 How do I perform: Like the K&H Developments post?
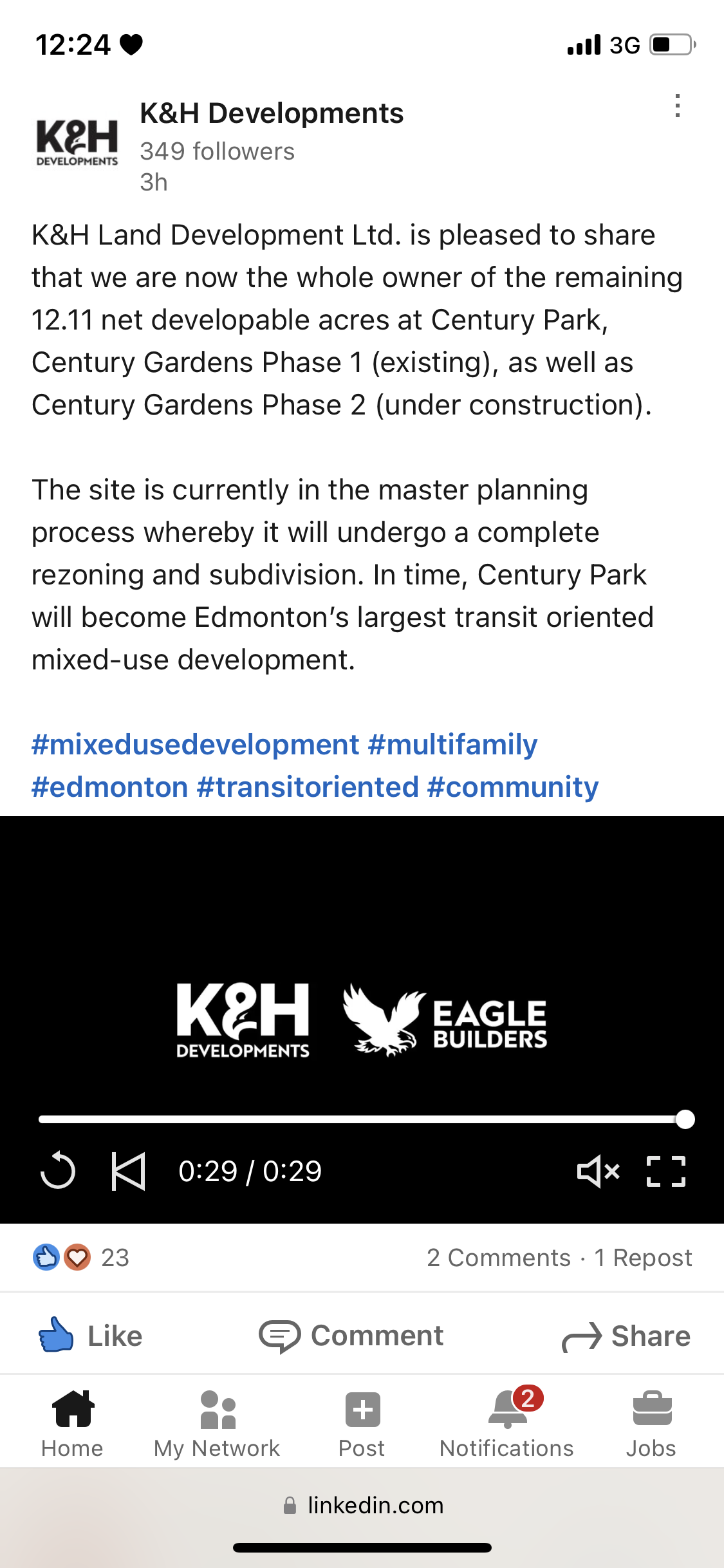[x=90, y=1336]
